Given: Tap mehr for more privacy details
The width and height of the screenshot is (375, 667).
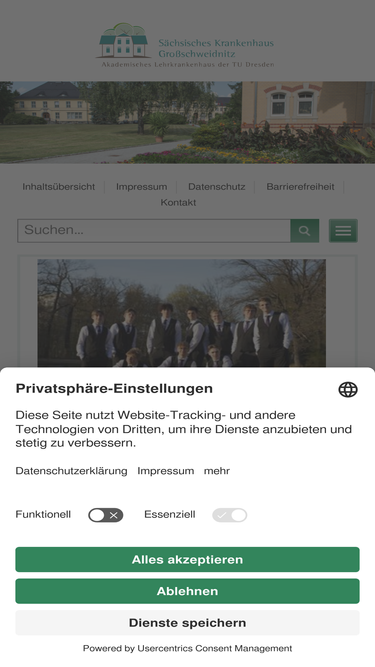Looking at the screenshot, I should (217, 471).
